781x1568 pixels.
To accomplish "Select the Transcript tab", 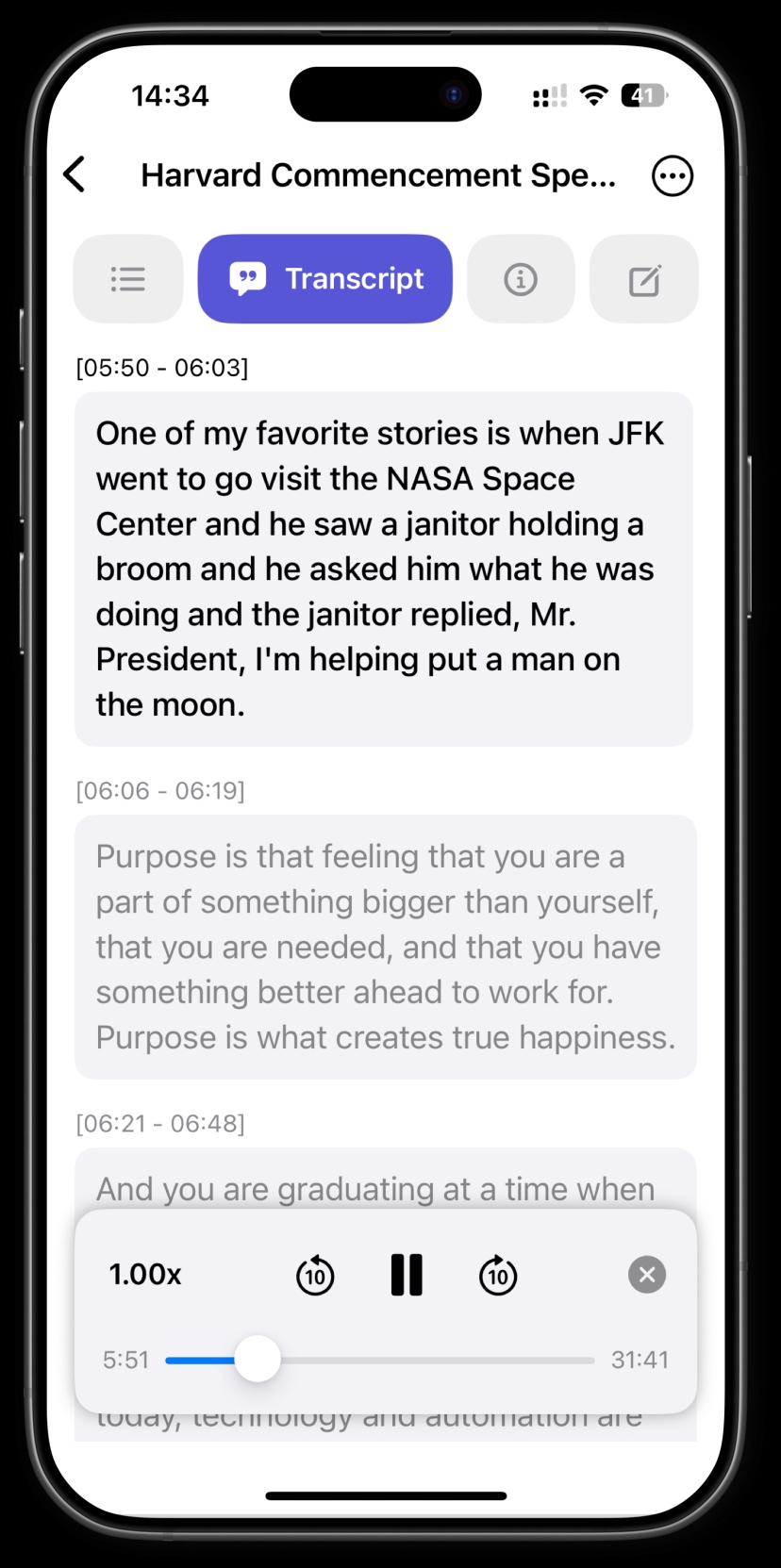I will pos(325,279).
